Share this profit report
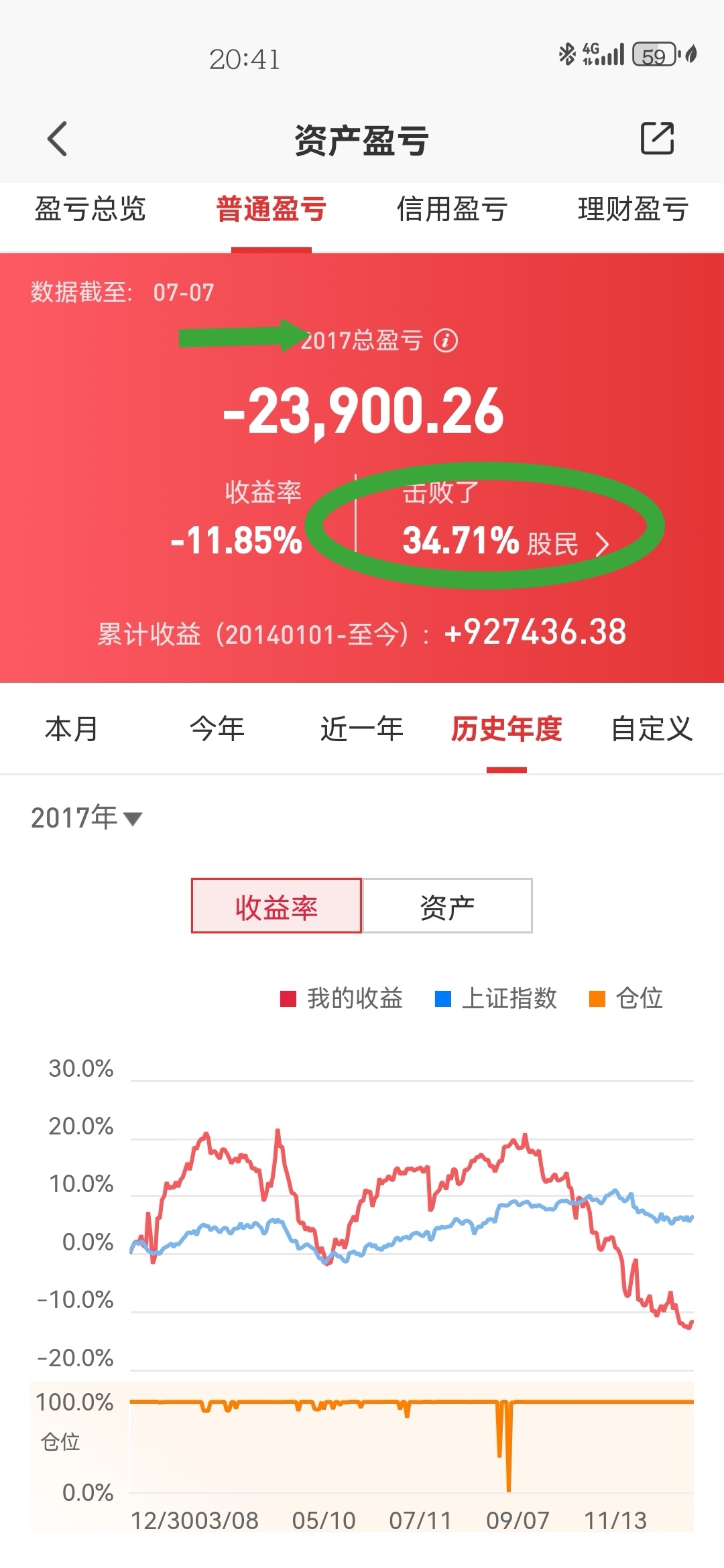Viewport: 724px width, 1568px height. click(x=657, y=138)
